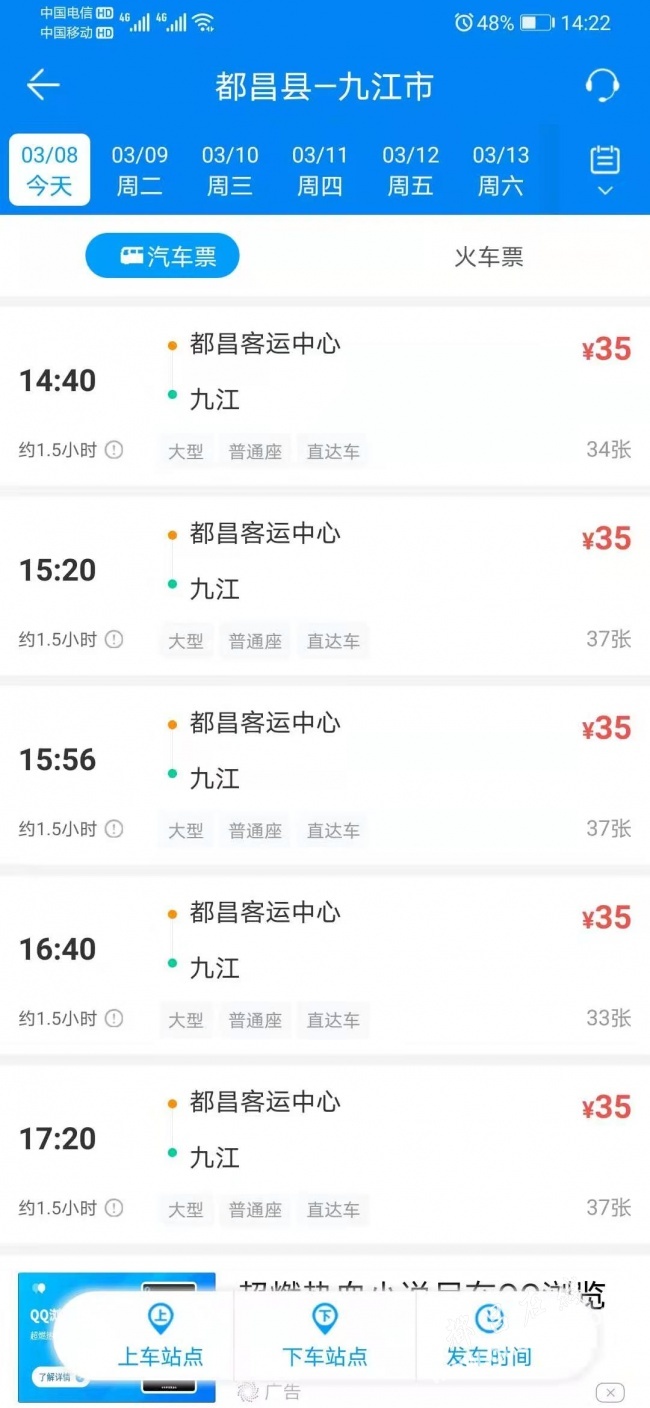650x1408 pixels.
Task: Open the 16:40 bus departure
Action: click(x=325, y=965)
